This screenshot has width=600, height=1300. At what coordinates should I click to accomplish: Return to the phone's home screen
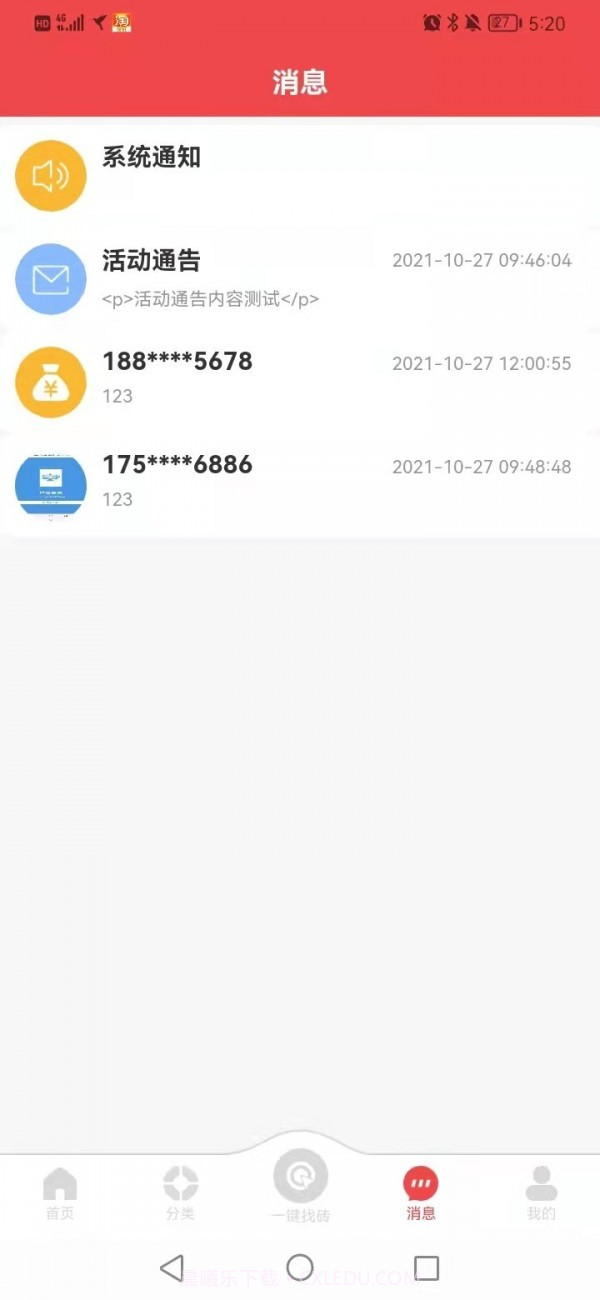click(300, 1268)
